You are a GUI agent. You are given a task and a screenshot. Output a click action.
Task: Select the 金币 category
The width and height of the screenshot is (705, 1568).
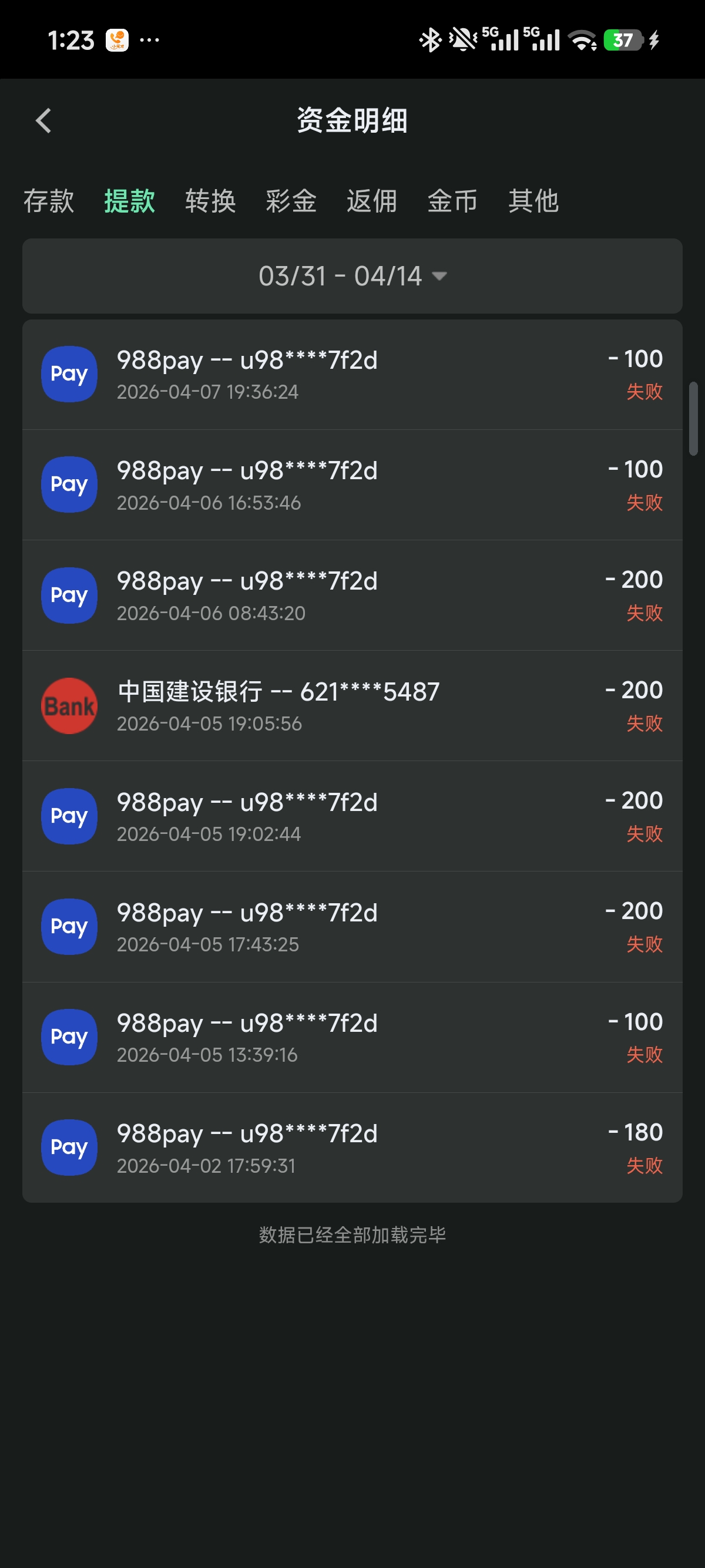click(453, 201)
